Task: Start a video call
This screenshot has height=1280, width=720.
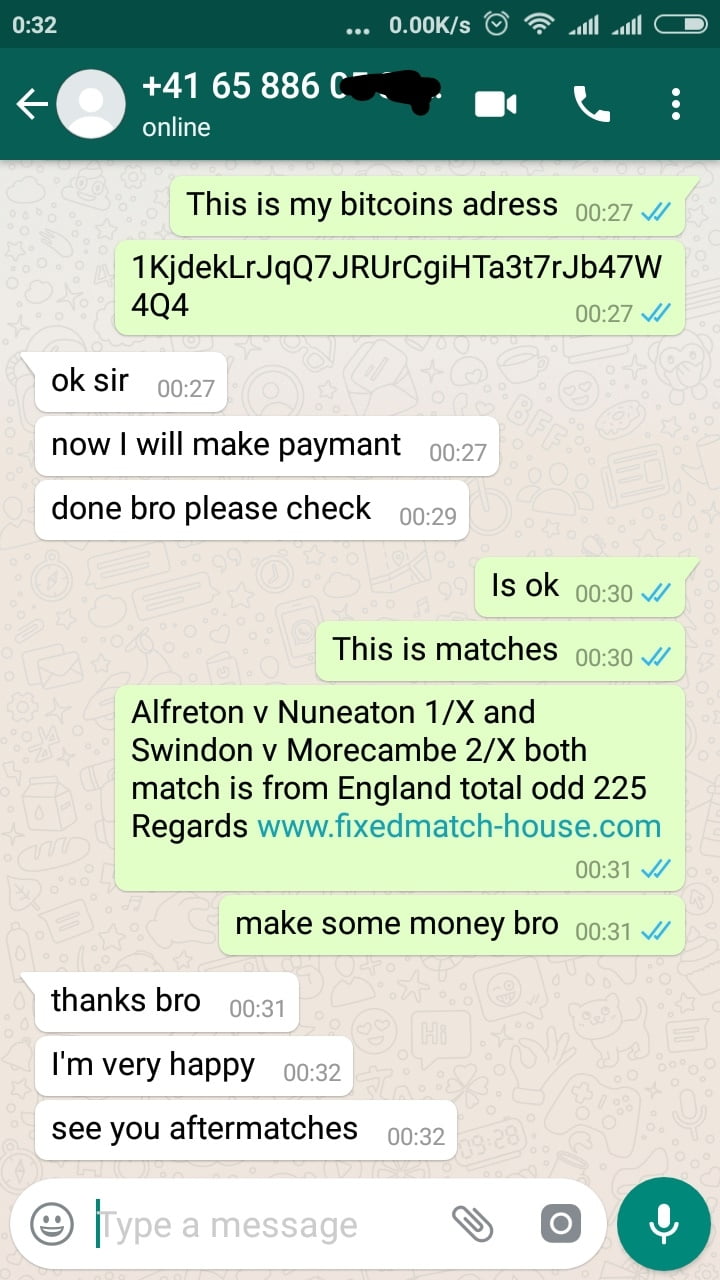Action: [495, 103]
